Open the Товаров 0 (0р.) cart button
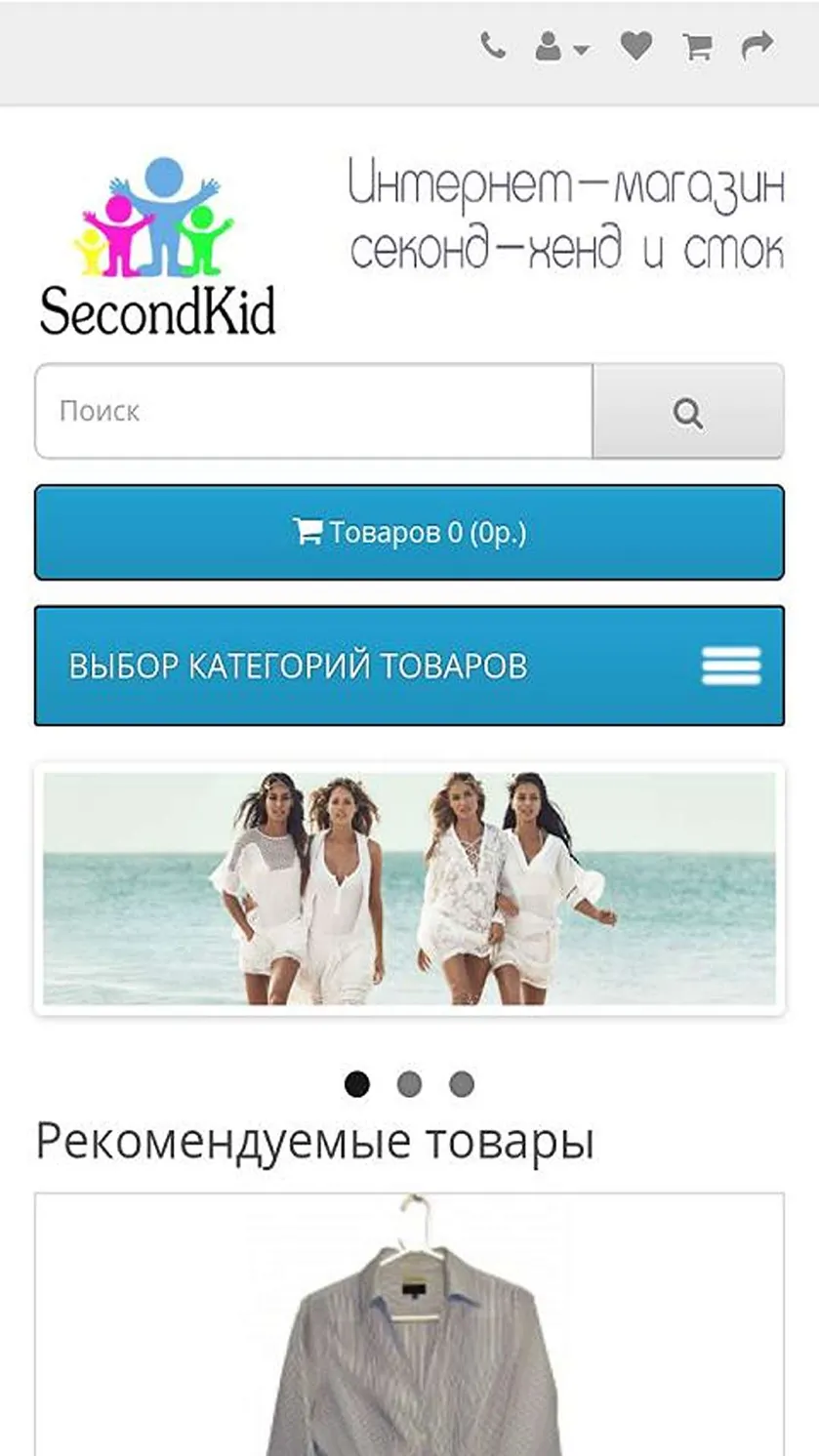819x1456 pixels. (x=409, y=533)
